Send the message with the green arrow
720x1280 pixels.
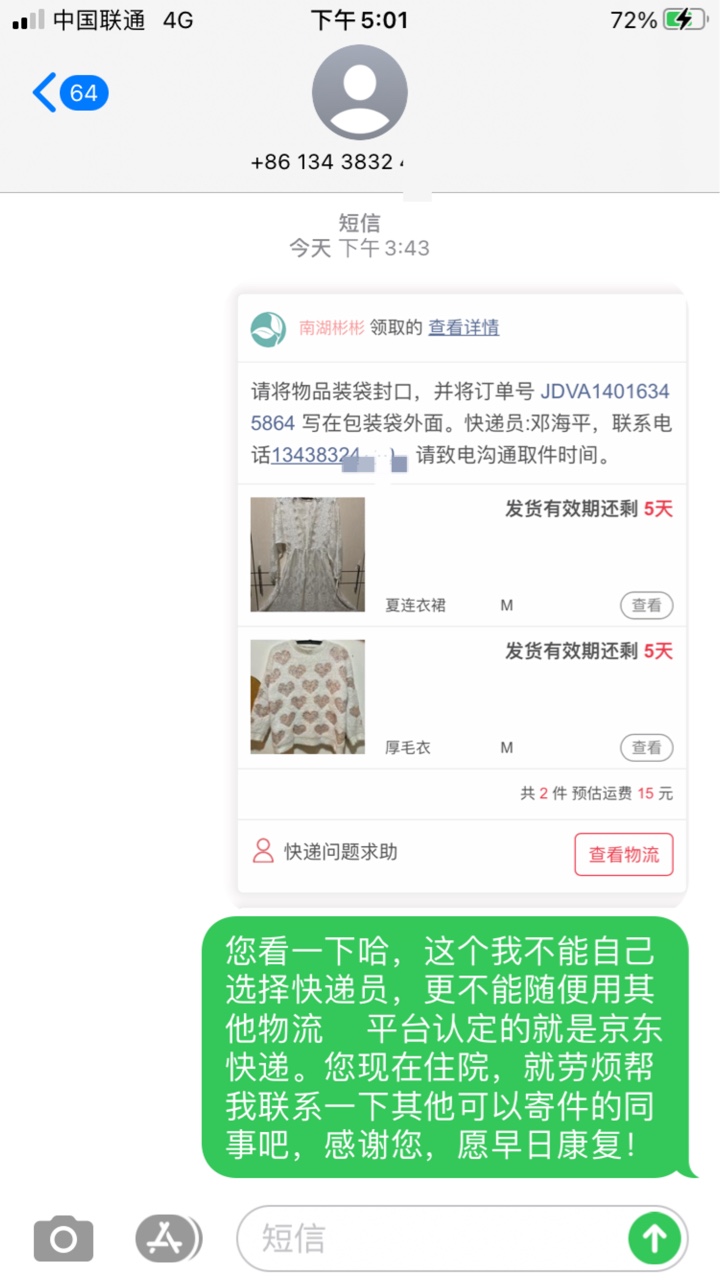pos(654,1240)
